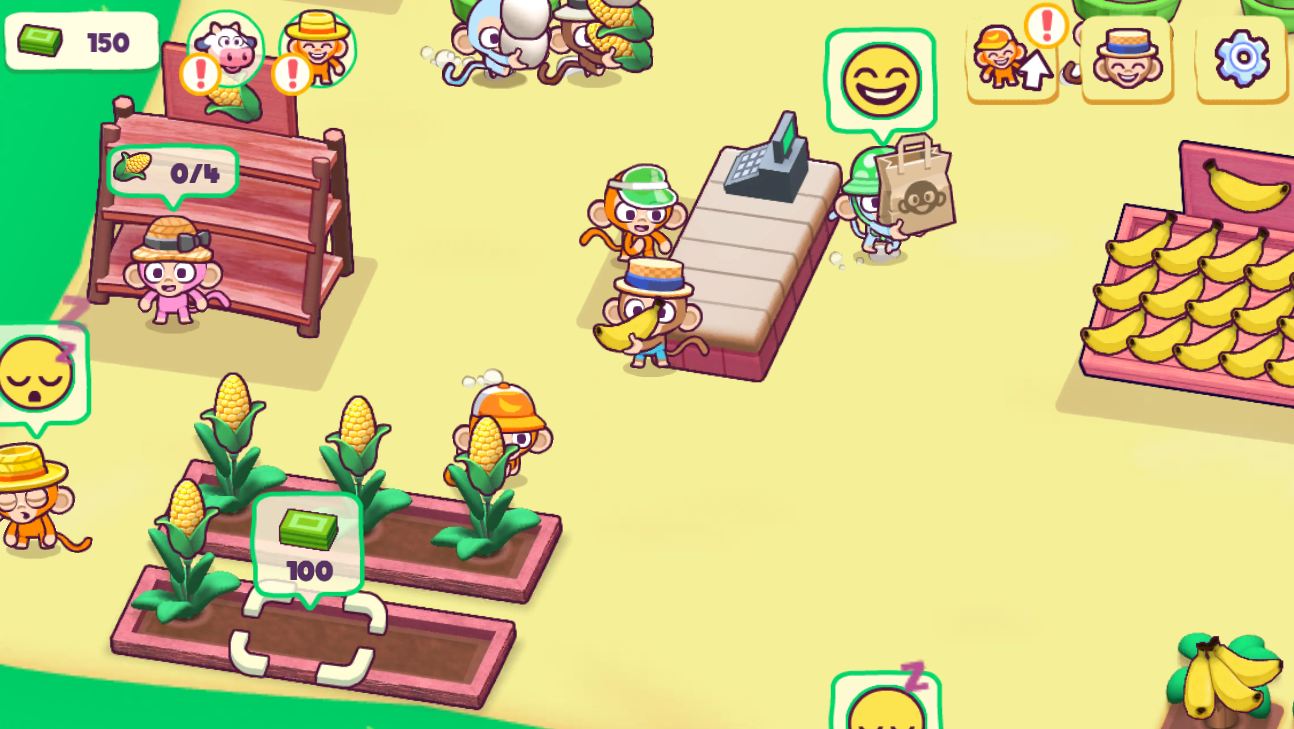Open the worker upgrade button with arrow

(1010, 58)
